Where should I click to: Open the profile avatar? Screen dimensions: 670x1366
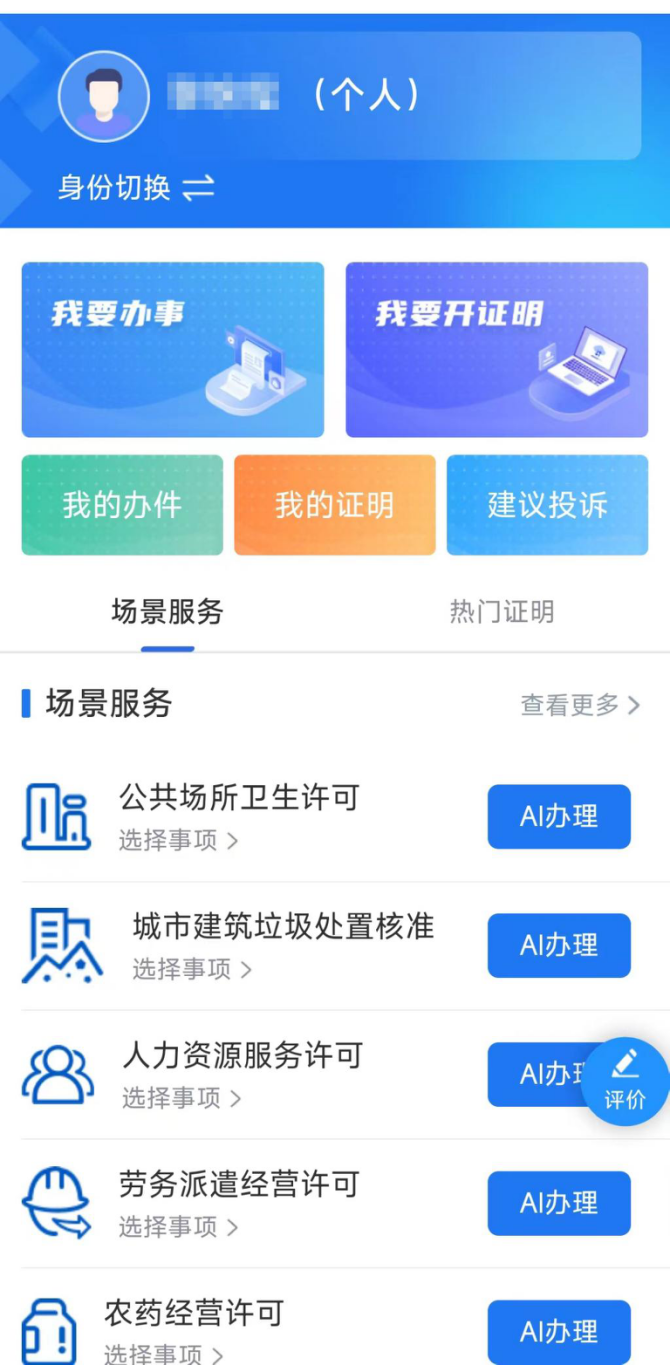[104, 97]
